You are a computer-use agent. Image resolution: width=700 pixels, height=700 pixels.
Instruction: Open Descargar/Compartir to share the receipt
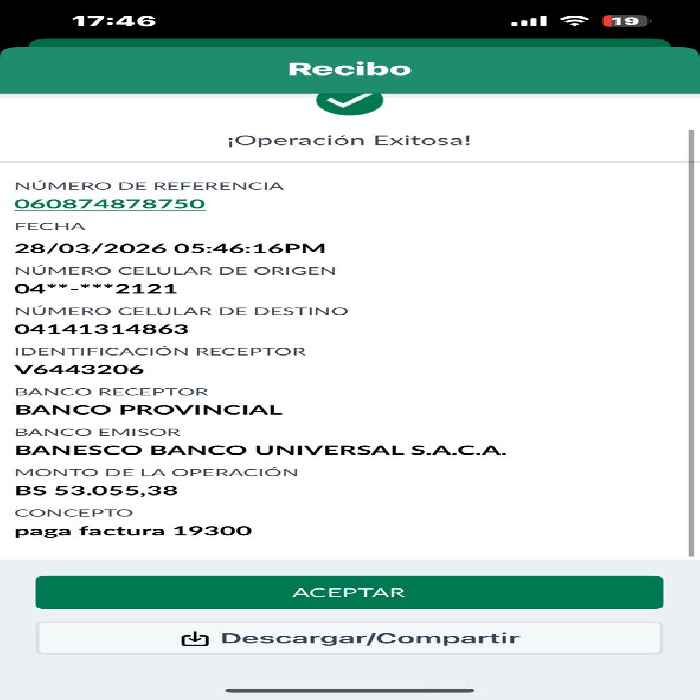349,638
